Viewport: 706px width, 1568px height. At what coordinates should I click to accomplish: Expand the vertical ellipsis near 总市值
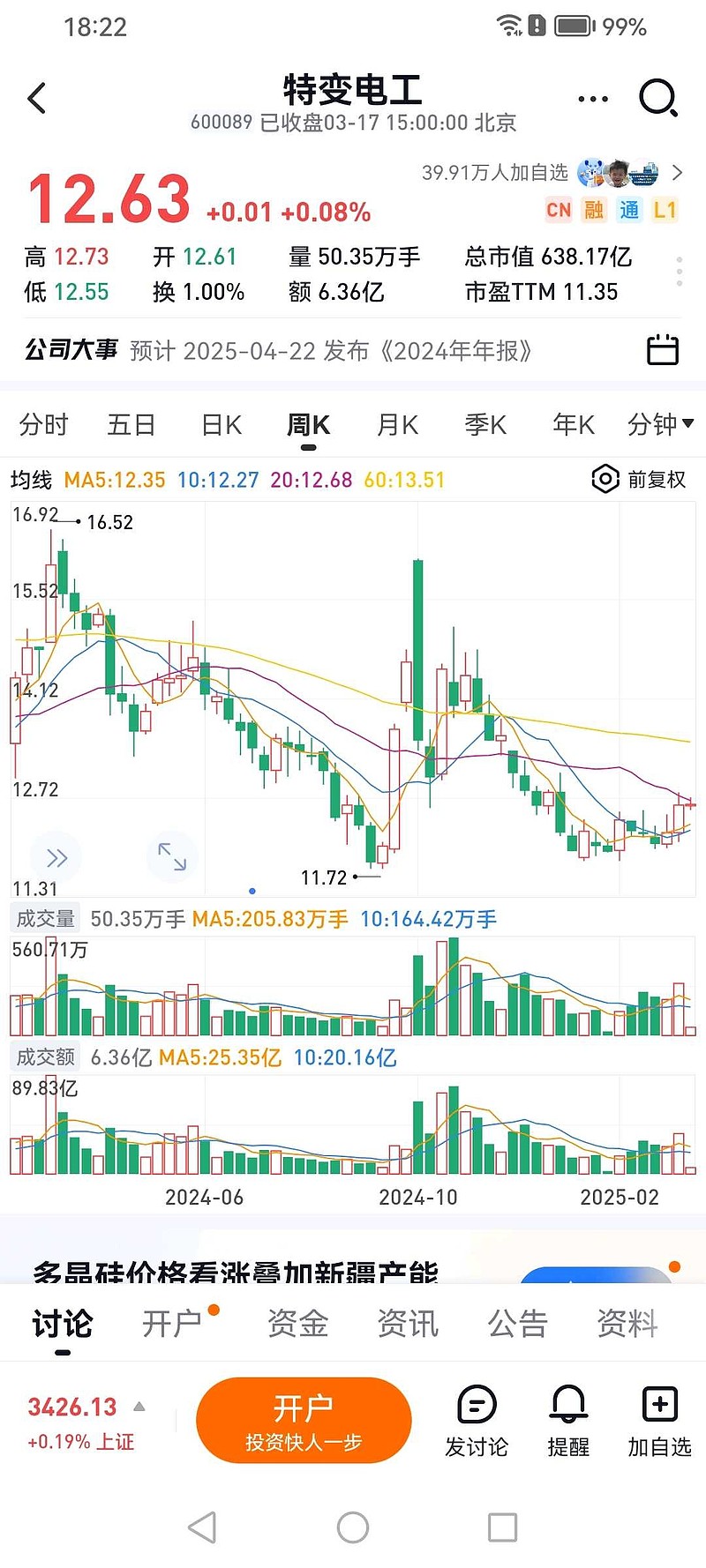click(678, 273)
